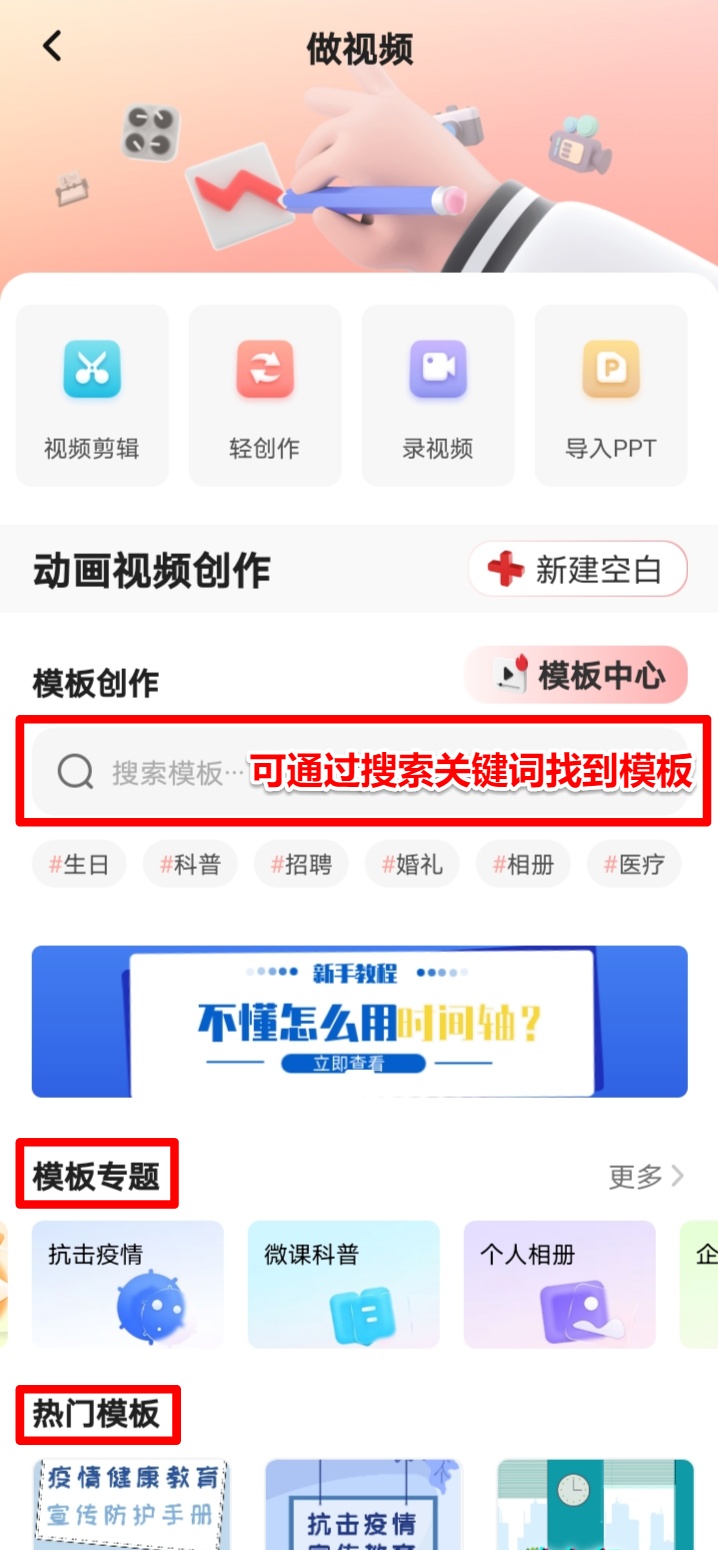Viewport: 718px width, 1550px height.
Task: Open the 视频剪辑 video editing tool
Action: pos(92,396)
